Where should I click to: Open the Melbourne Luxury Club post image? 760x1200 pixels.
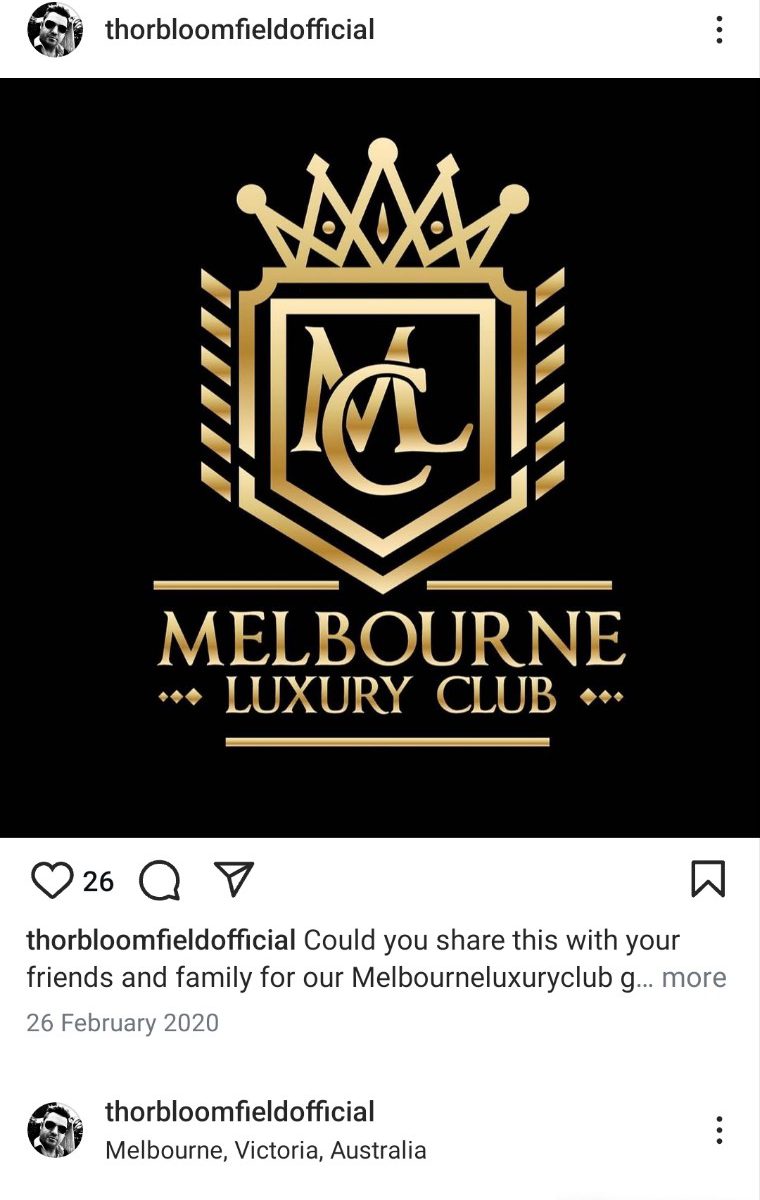coord(380,457)
